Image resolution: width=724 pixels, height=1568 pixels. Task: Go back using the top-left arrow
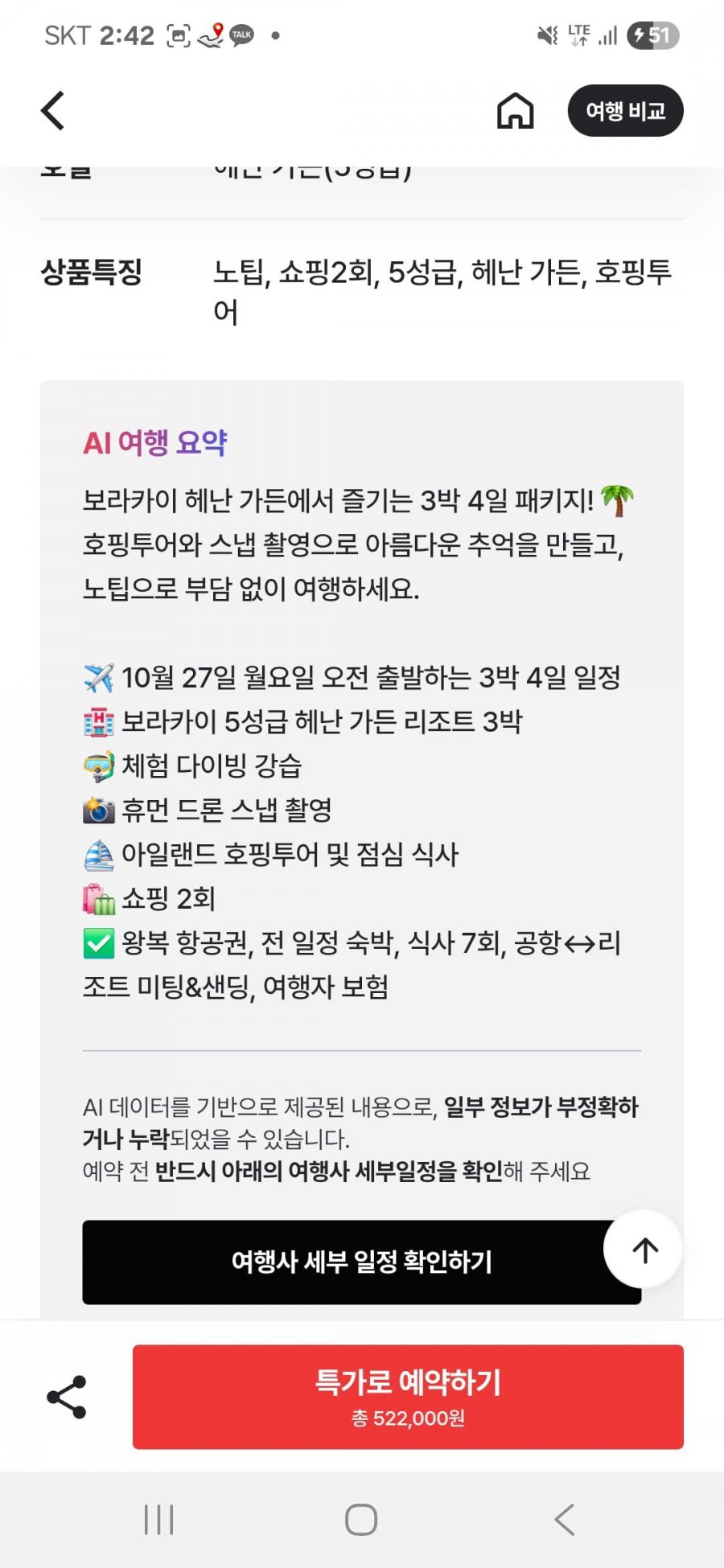[53, 110]
